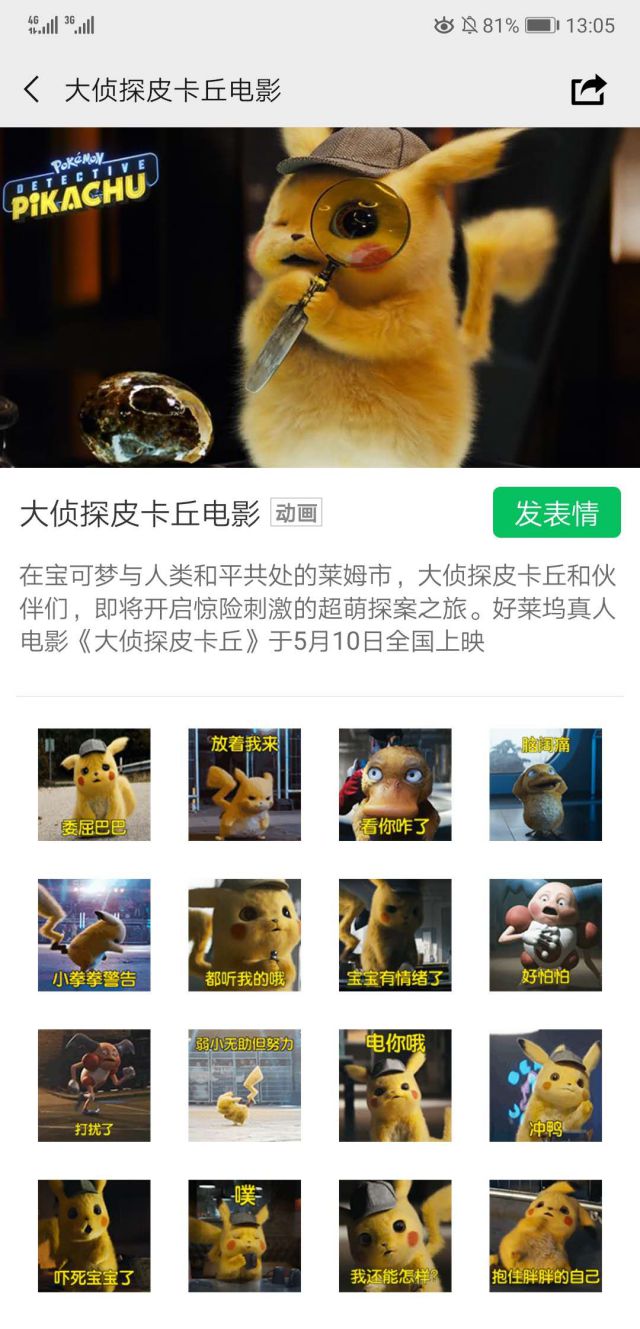The width and height of the screenshot is (640, 1329).
Task: Preview the 打扰了 sticker
Action: click(x=94, y=1085)
